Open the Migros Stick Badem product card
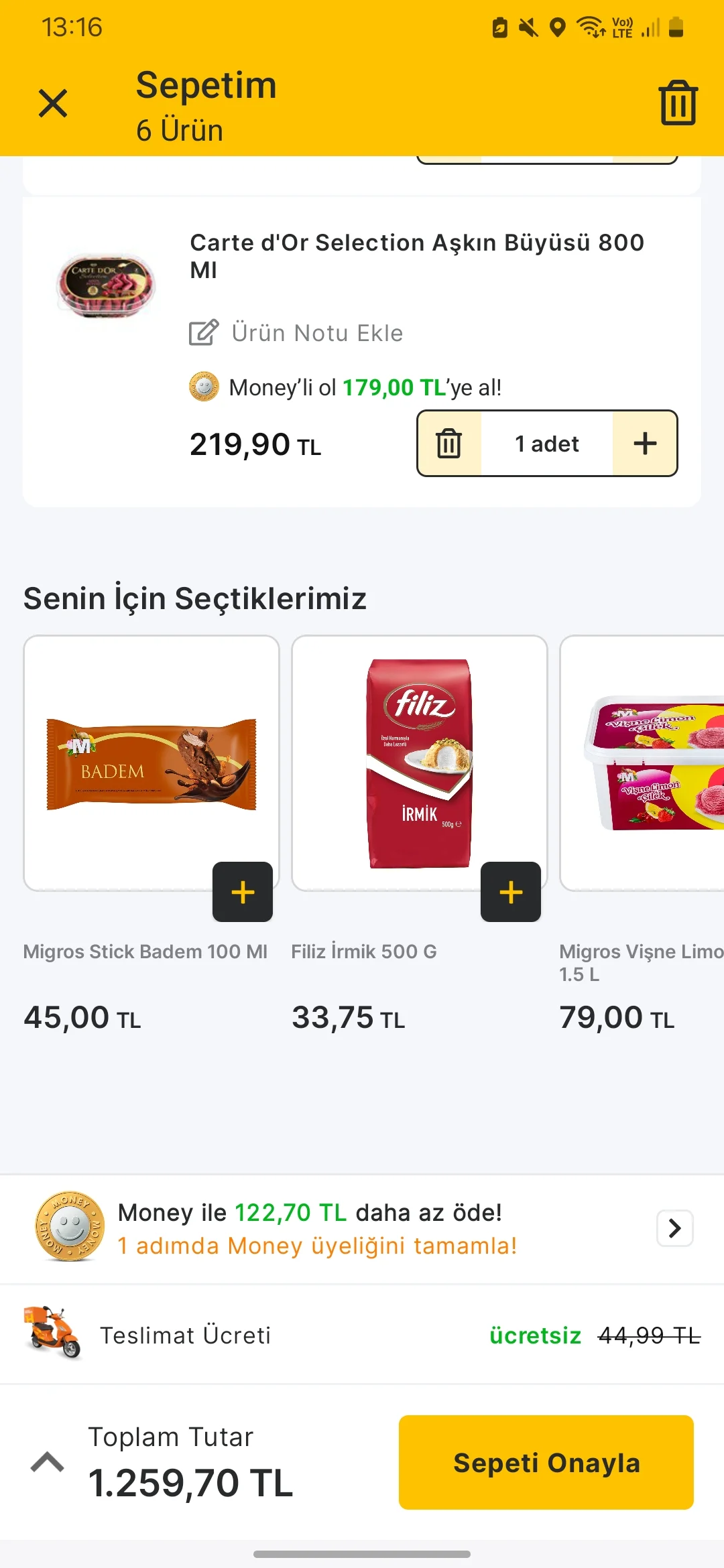The height and width of the screenshot is (1568, 724). tap(152, 763)
